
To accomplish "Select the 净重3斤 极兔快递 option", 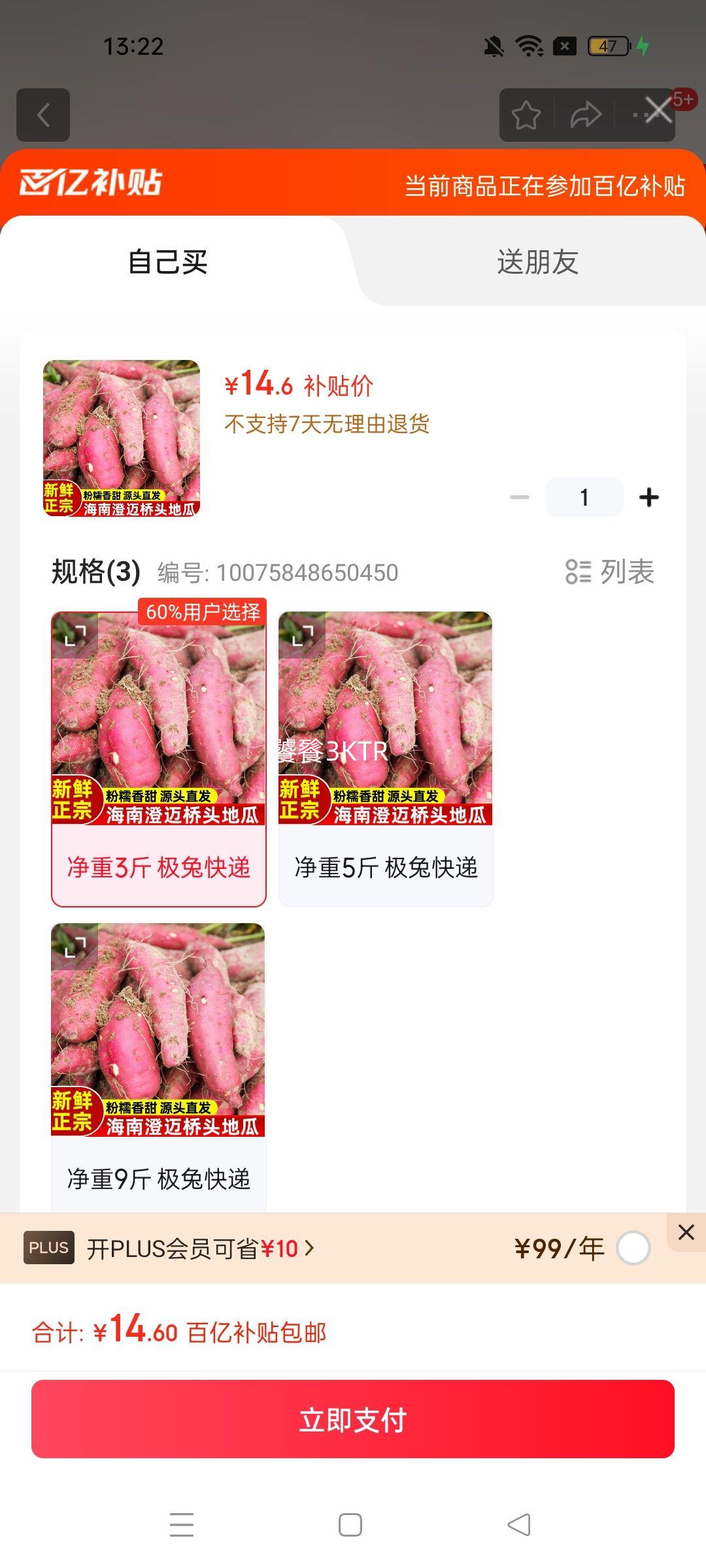I will click(x=159, y=866).
